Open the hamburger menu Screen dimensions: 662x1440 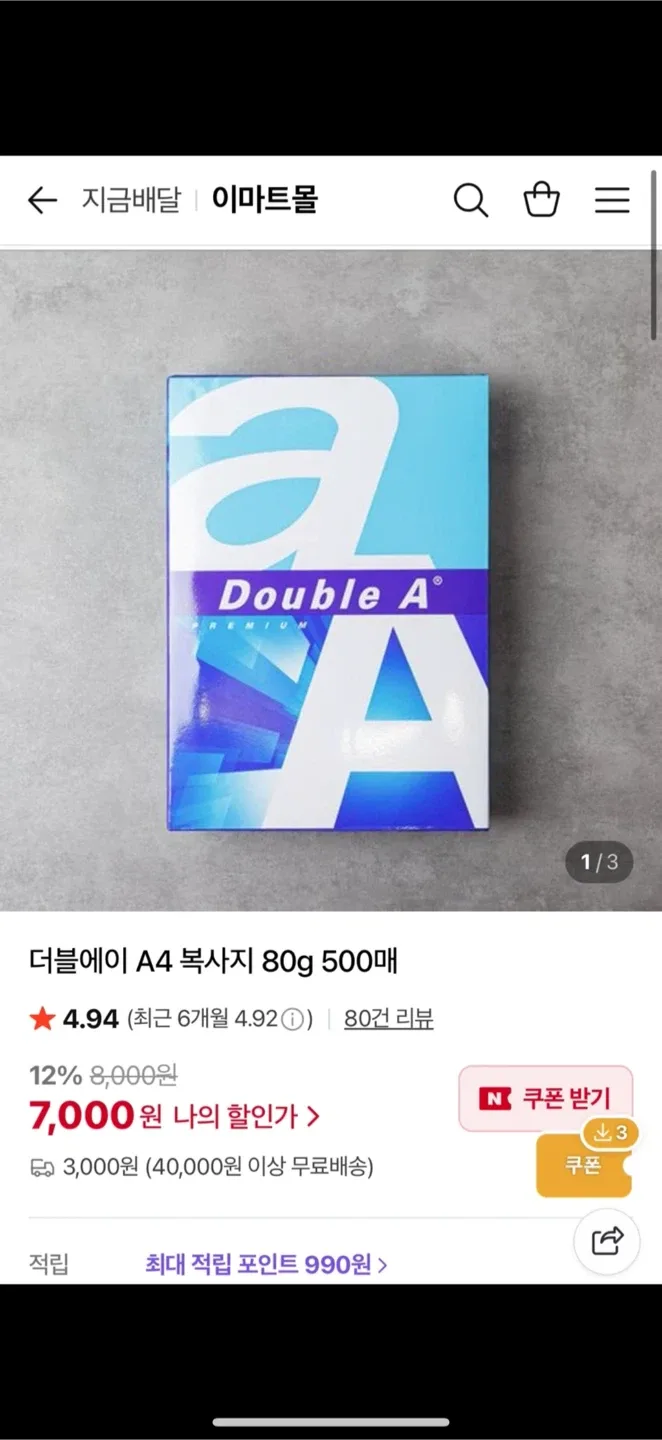[x=612, y=201]
